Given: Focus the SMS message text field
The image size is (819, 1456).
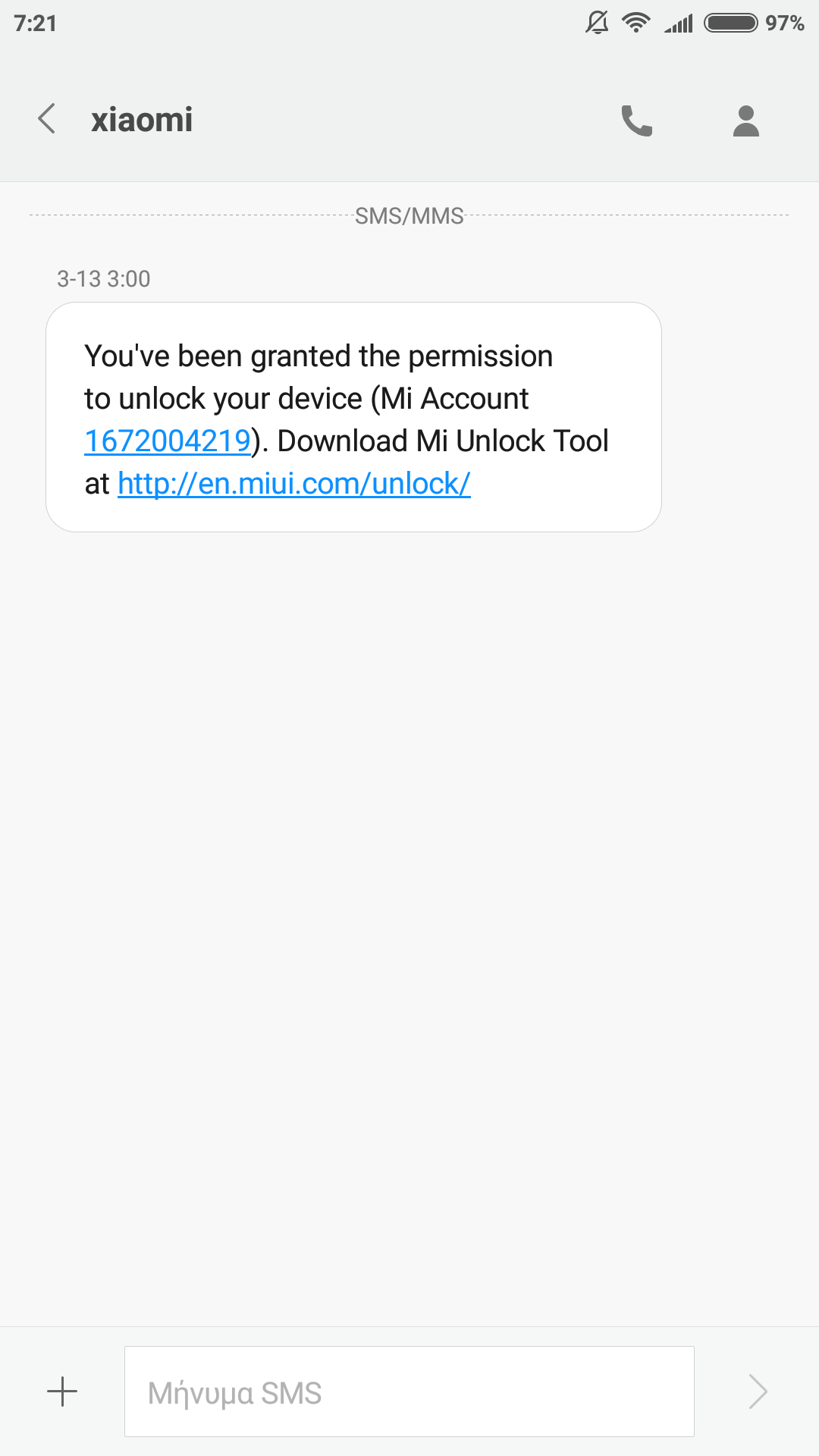Looking at the screenshot, I should pyautogui.click(x=409, y=1392).
